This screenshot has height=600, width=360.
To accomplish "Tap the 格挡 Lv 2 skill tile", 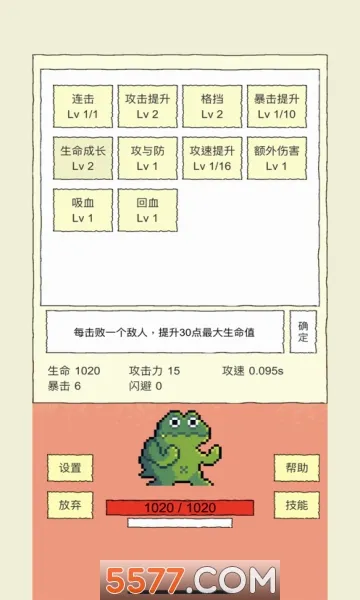I will tap(212, 106).
